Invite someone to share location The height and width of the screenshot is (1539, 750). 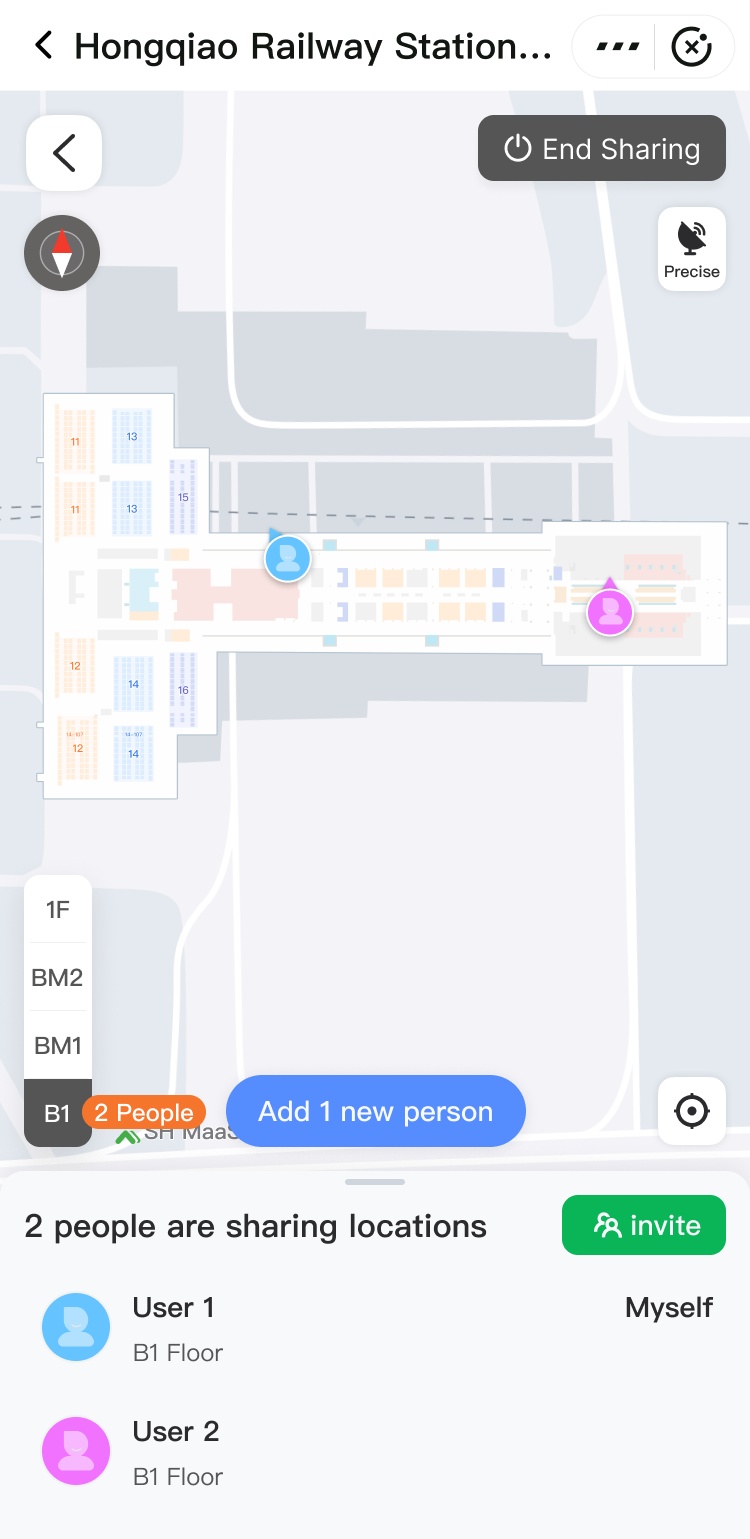click(644, 1225)
